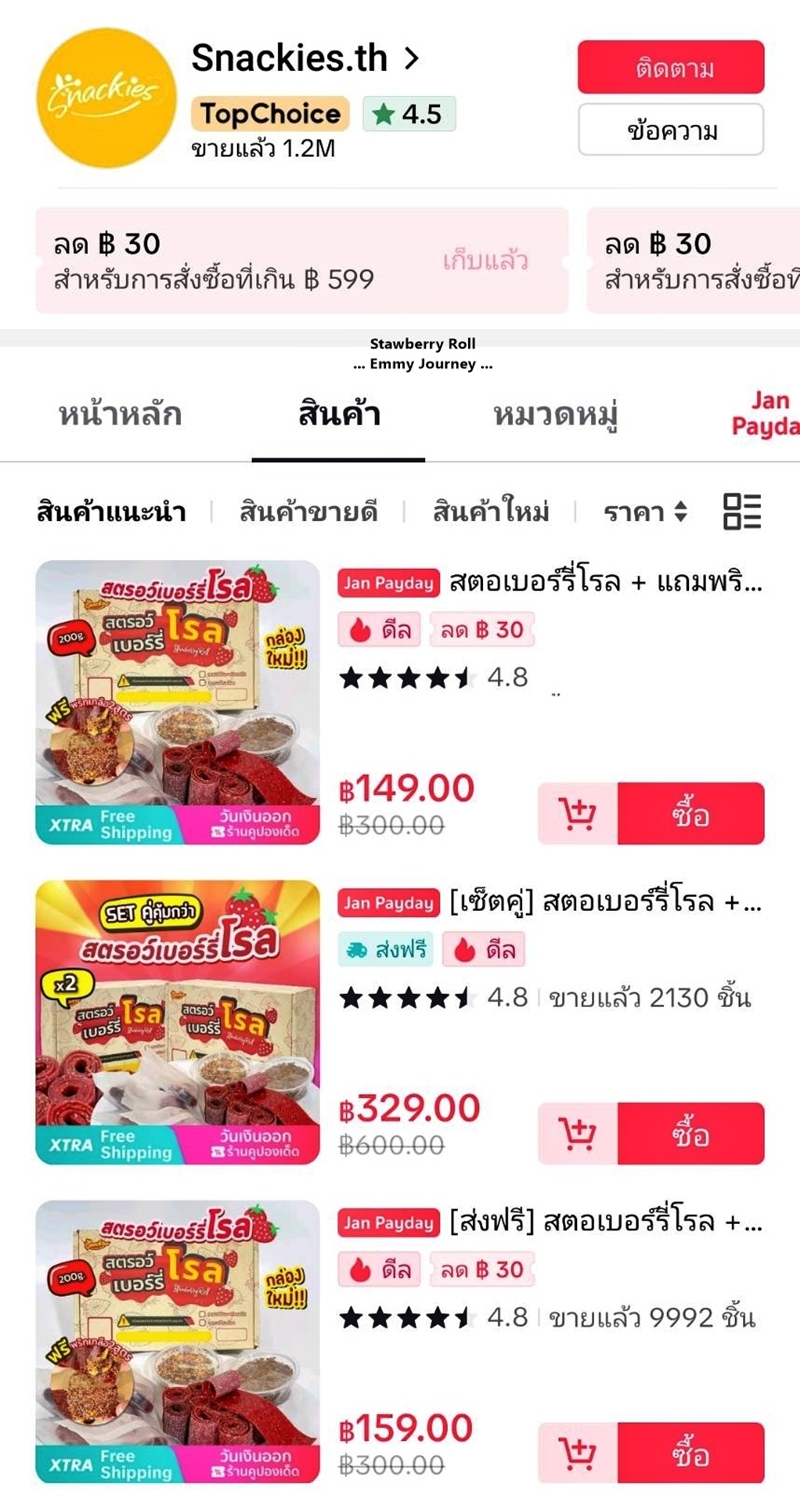
Task: Add the ฿149.00 item to cart
Action: tap(578, 814)
